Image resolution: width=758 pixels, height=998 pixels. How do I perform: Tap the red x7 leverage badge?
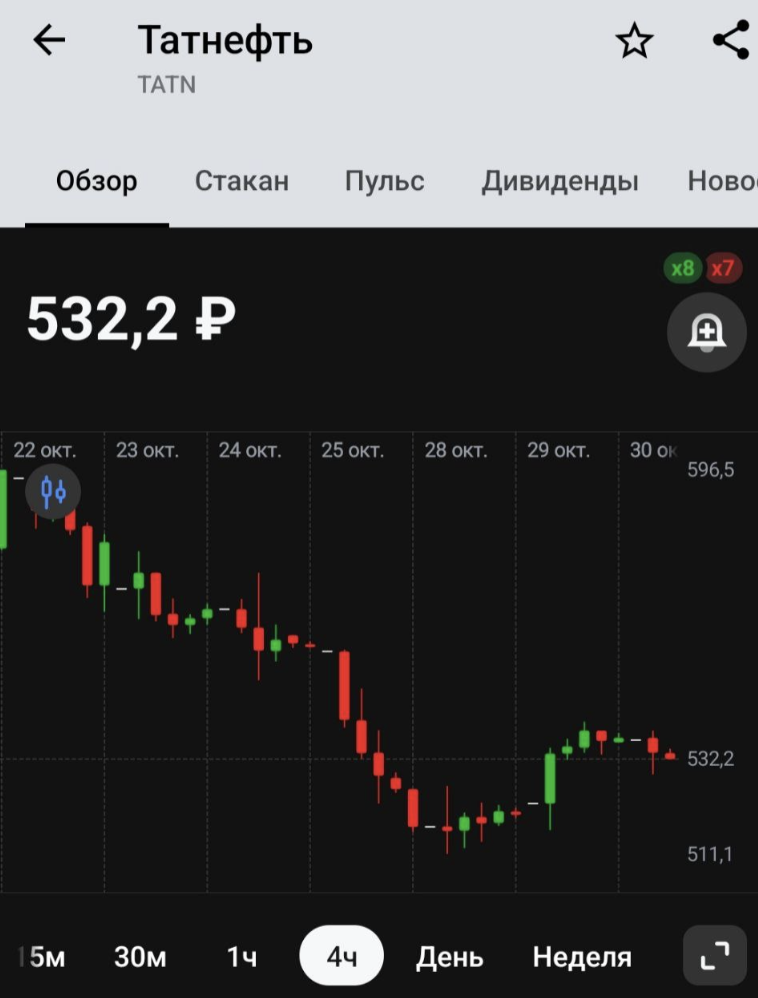pos(723,268)
